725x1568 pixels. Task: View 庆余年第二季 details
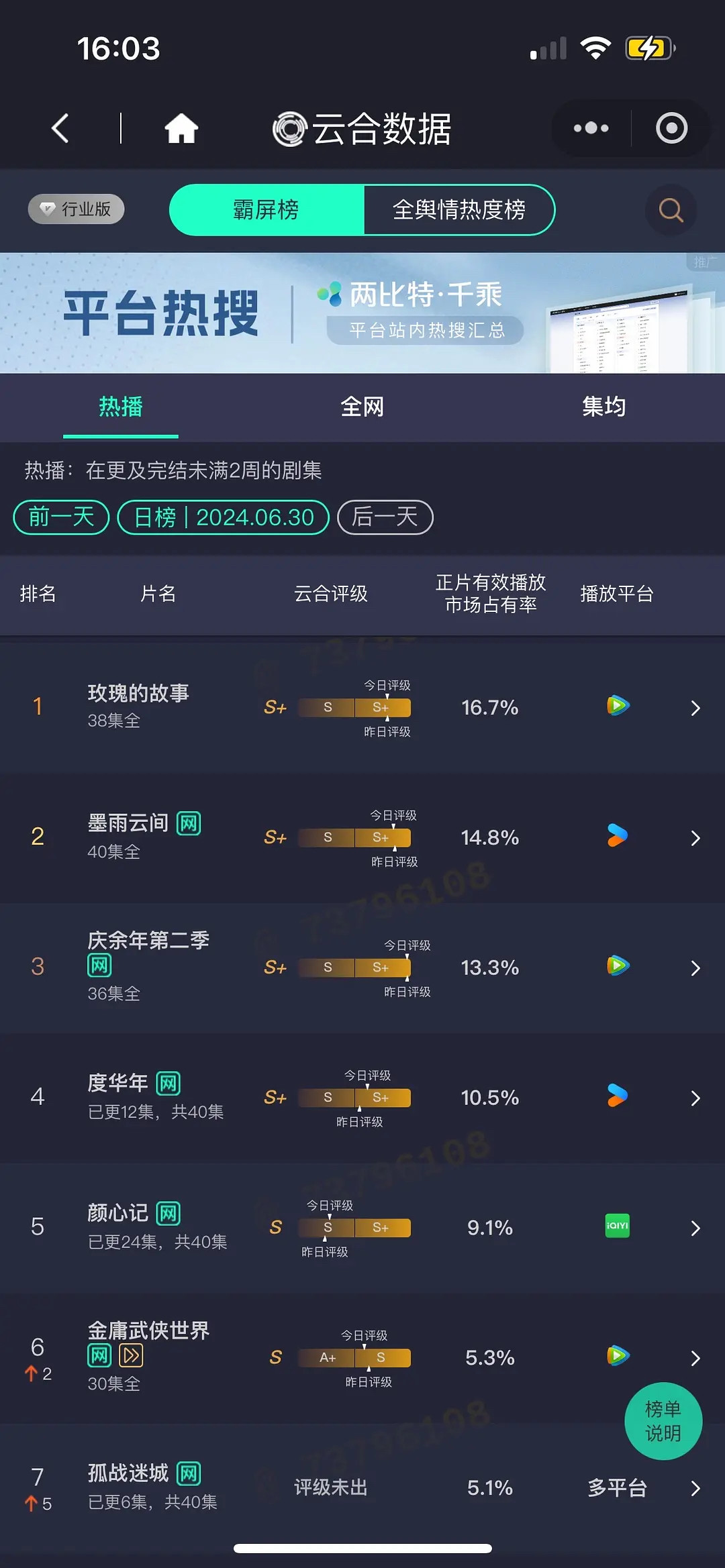click(362, 967)
